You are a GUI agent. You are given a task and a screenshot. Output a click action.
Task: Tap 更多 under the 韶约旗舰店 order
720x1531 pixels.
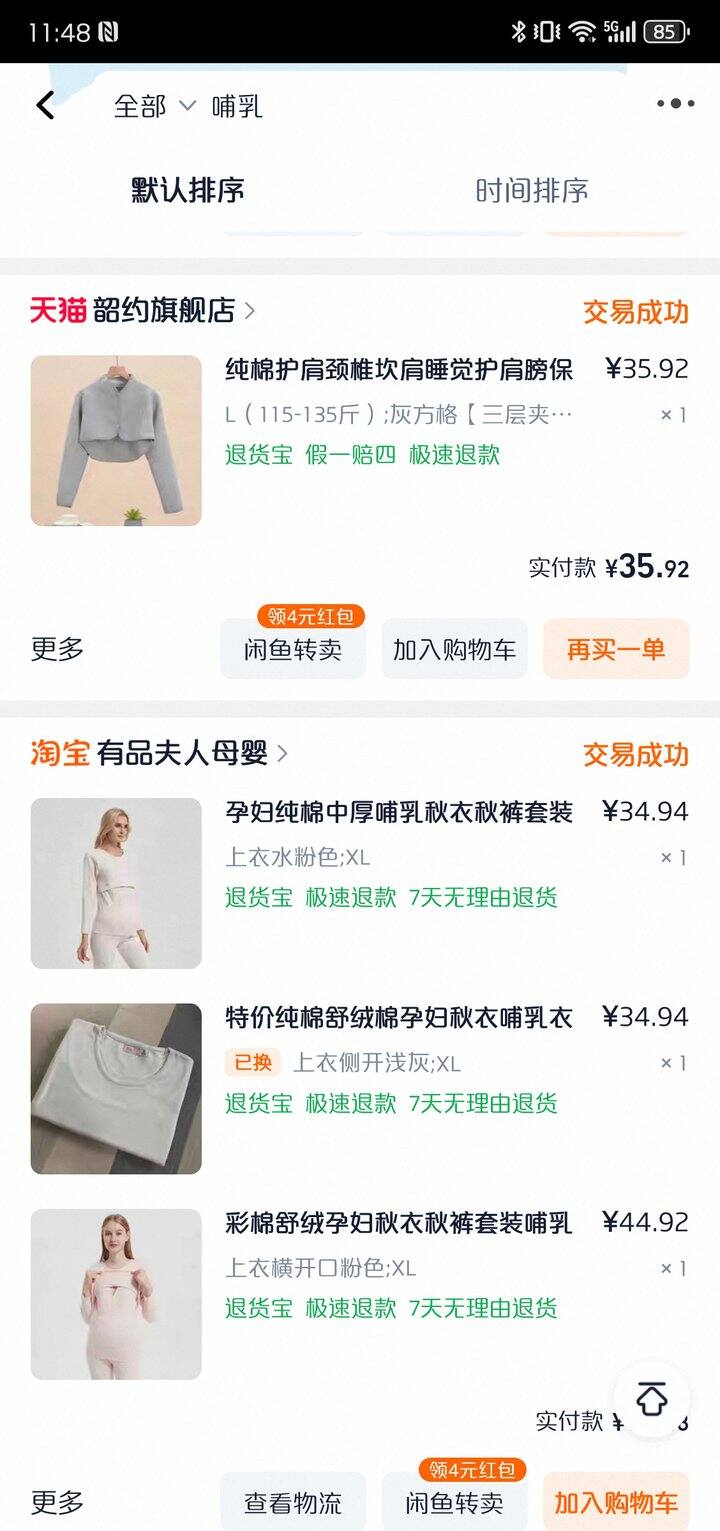point(57,649)
